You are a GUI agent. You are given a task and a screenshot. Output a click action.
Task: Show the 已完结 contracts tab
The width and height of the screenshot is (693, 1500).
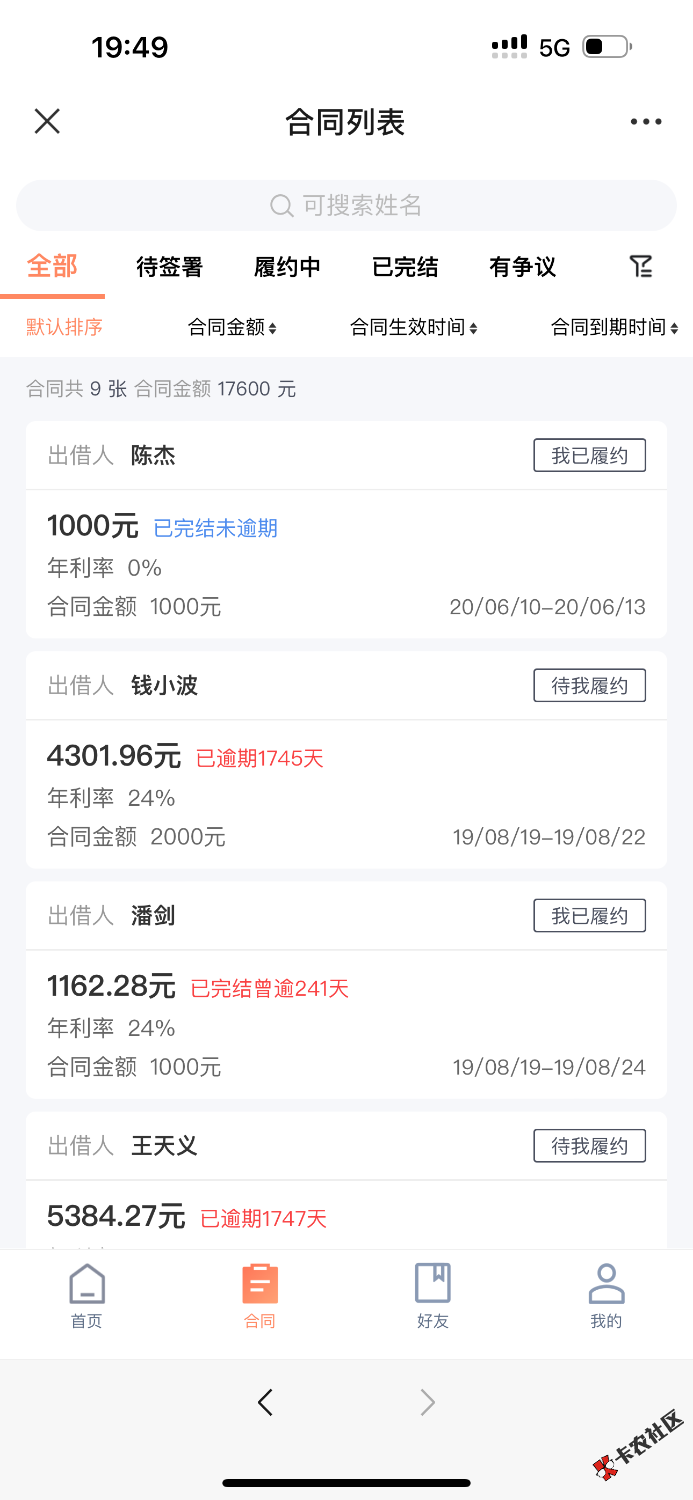tap(405, 267)
